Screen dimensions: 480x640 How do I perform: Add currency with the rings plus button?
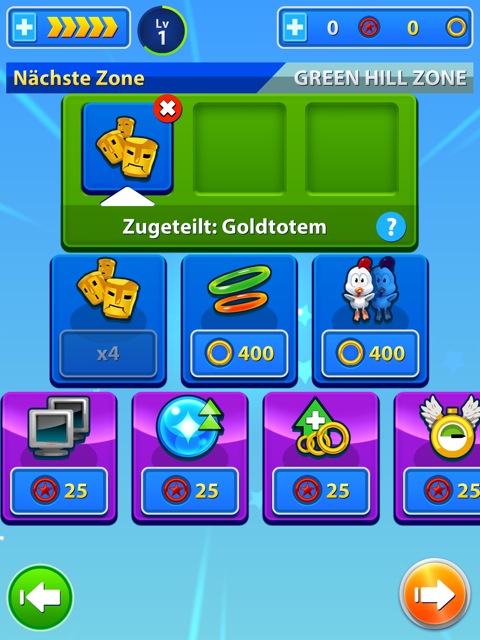295,28
